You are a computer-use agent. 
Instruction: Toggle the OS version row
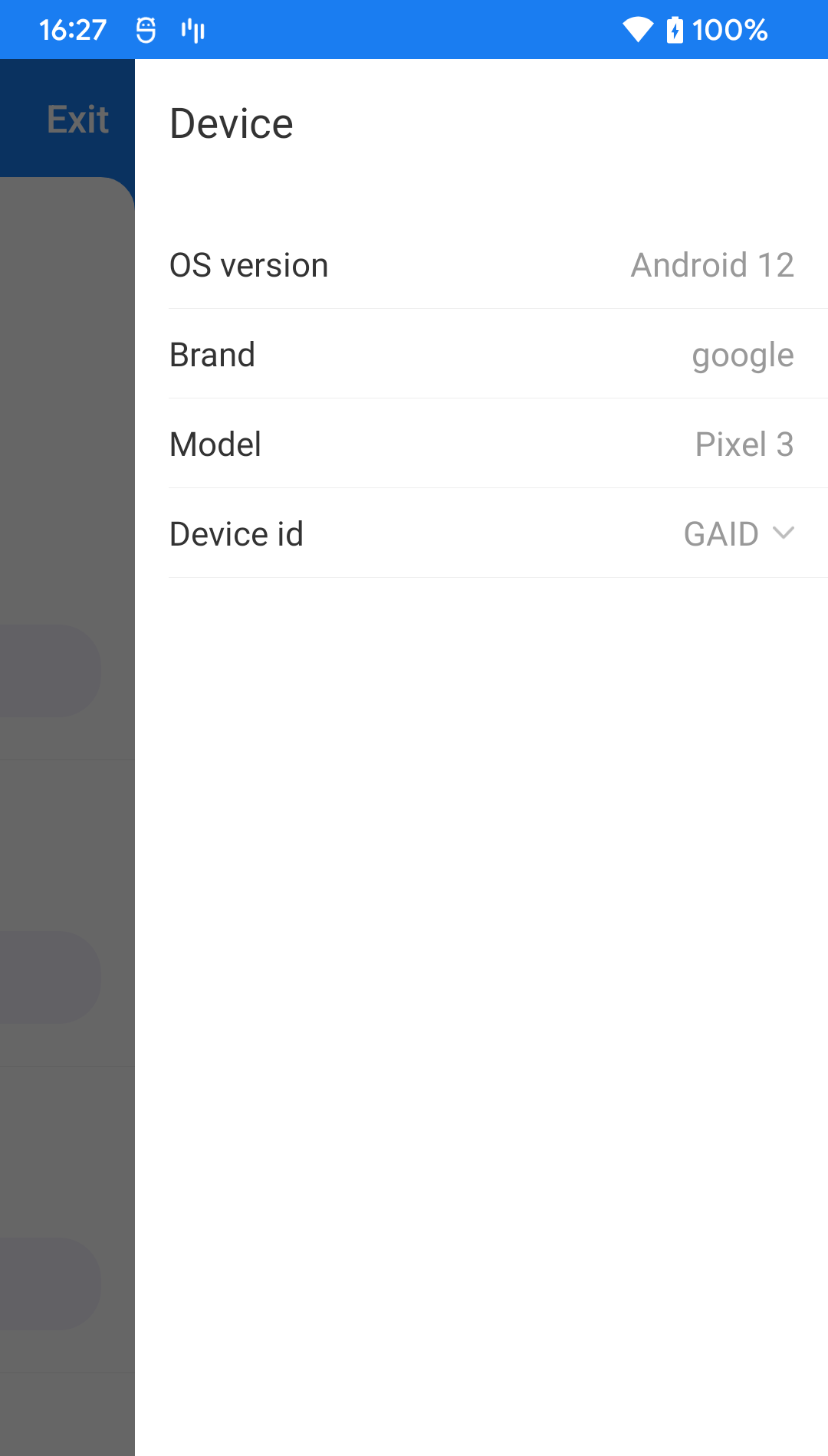481,264
